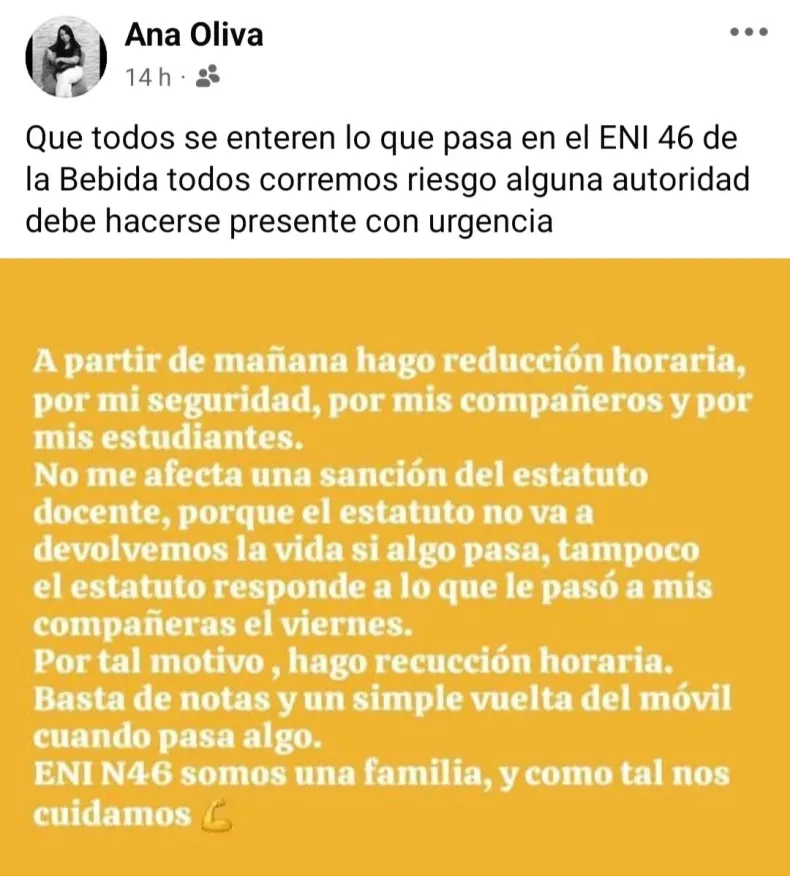The height and width of the screenshot is (876, 790).
Task: Open Ana Oliva's profile picture
Action: (x=63, y=57)
